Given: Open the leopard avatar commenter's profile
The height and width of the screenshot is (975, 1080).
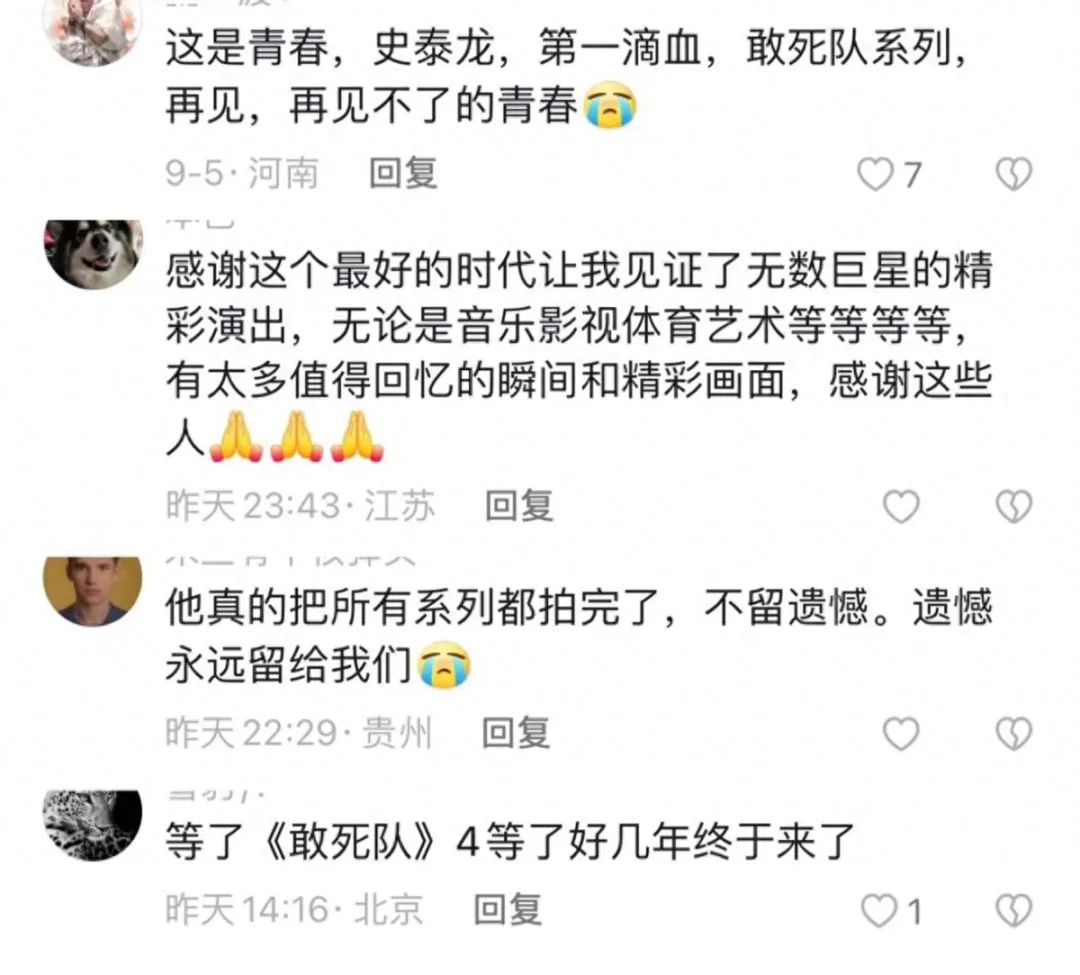Looking at the screenshot, I should coord(94,824).
